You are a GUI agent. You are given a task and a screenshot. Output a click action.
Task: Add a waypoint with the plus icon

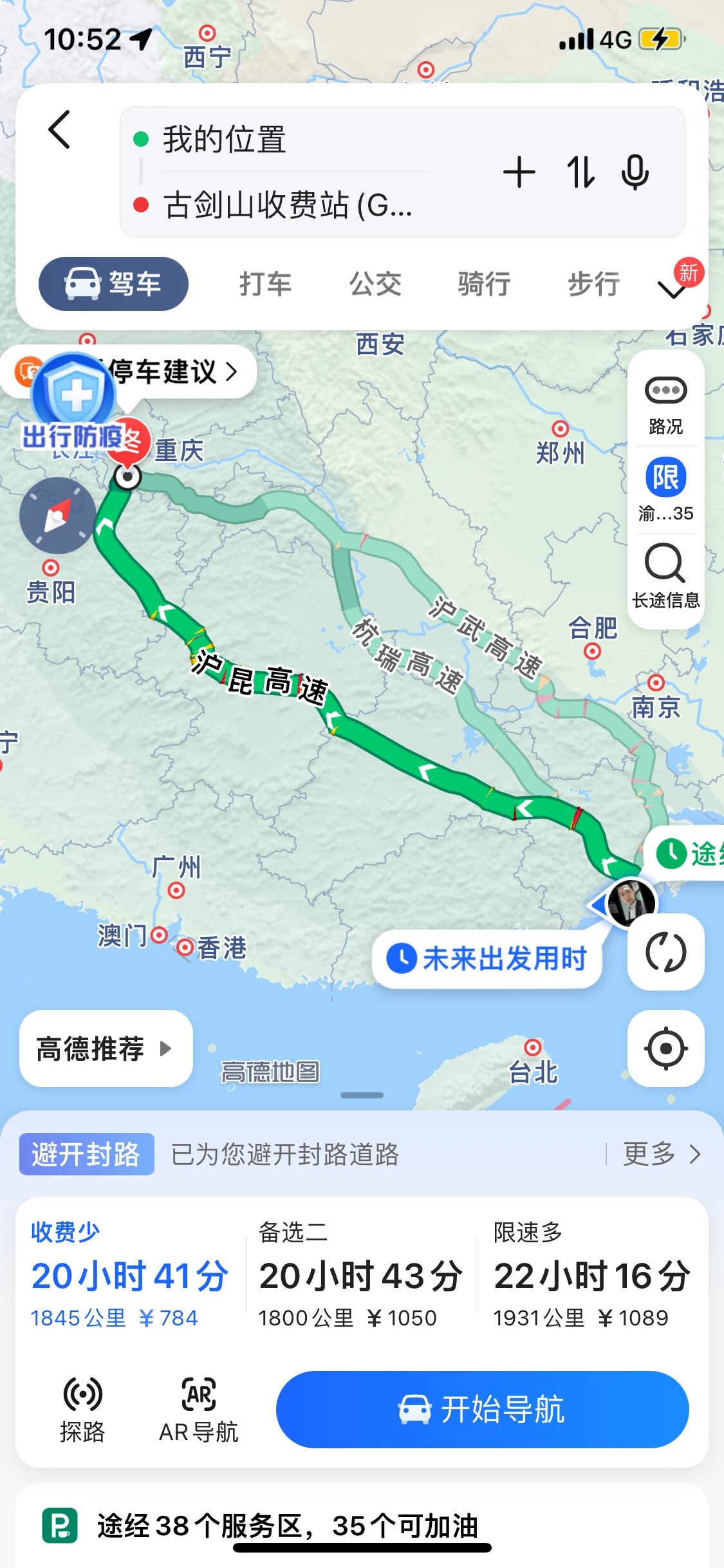(x=519, y=173)
